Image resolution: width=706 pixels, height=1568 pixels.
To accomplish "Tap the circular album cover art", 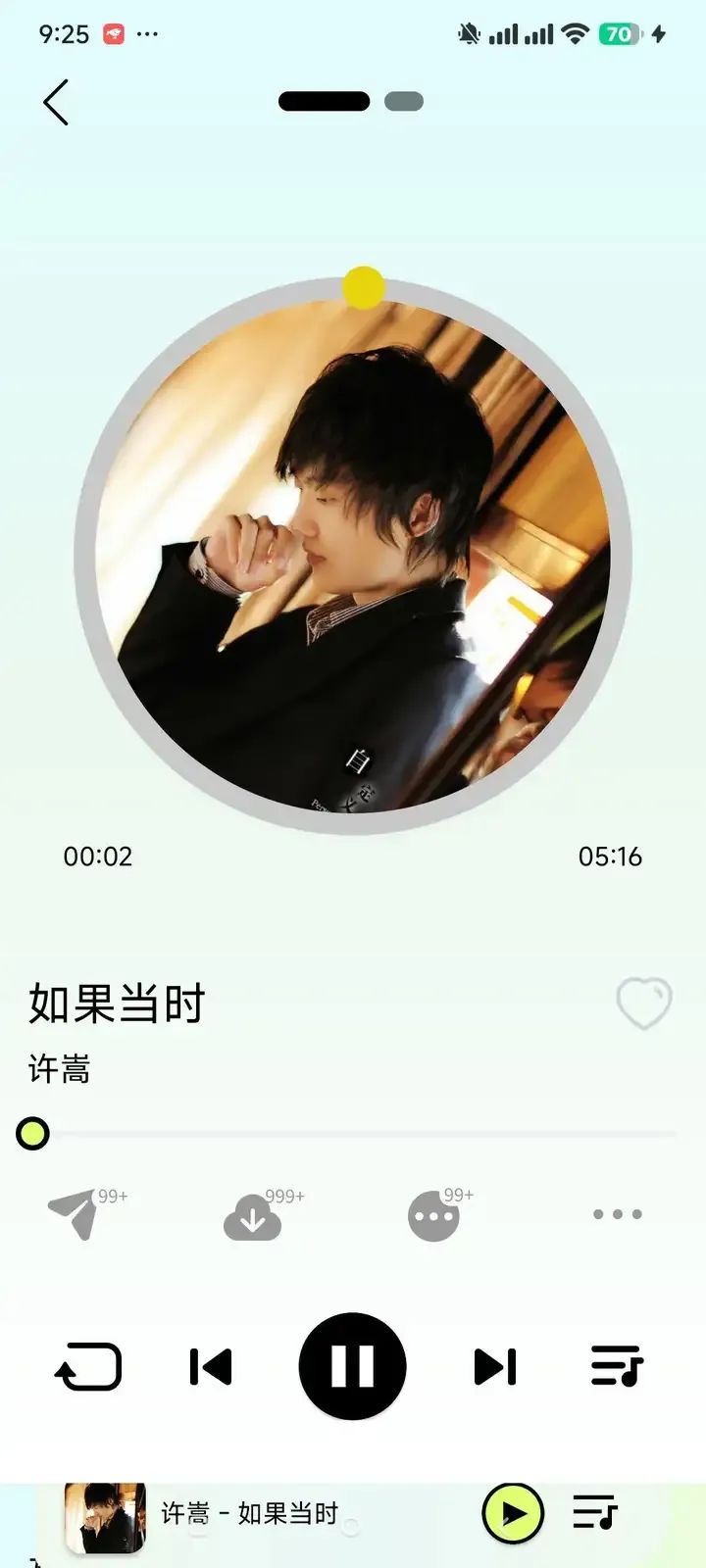I will point(353,556).
